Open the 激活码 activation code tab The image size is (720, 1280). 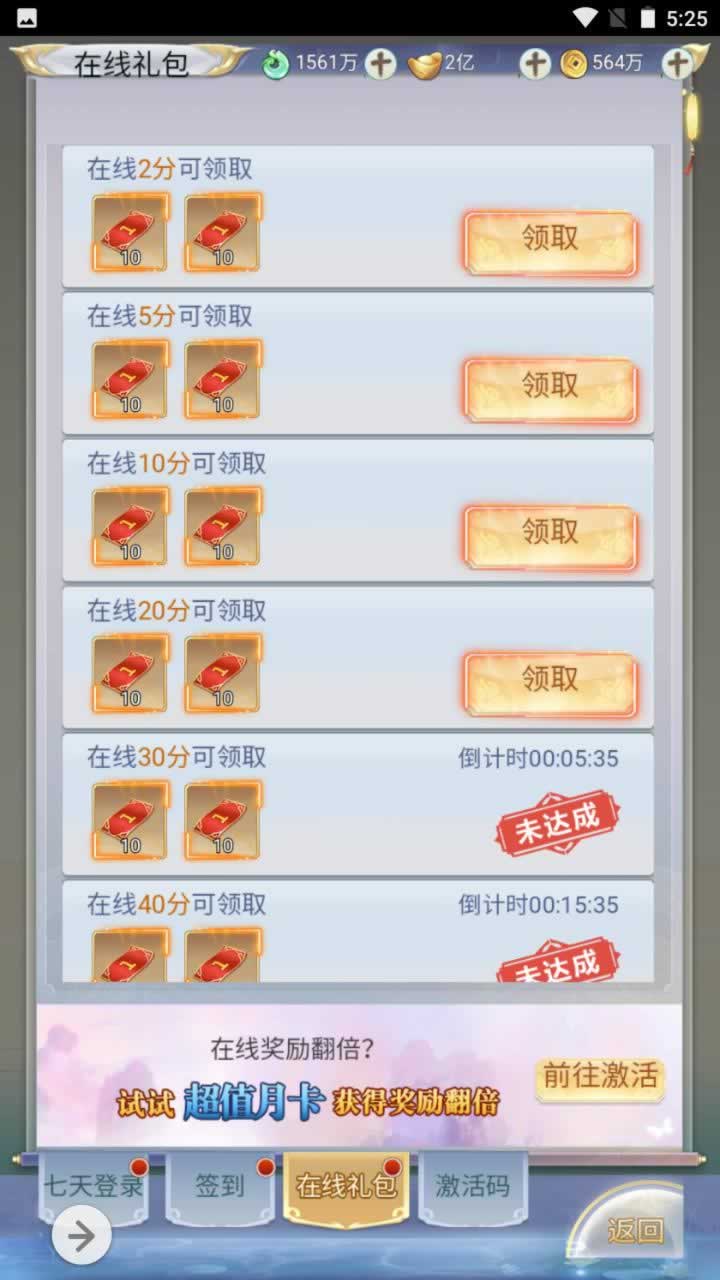(x=472, y=1187)
